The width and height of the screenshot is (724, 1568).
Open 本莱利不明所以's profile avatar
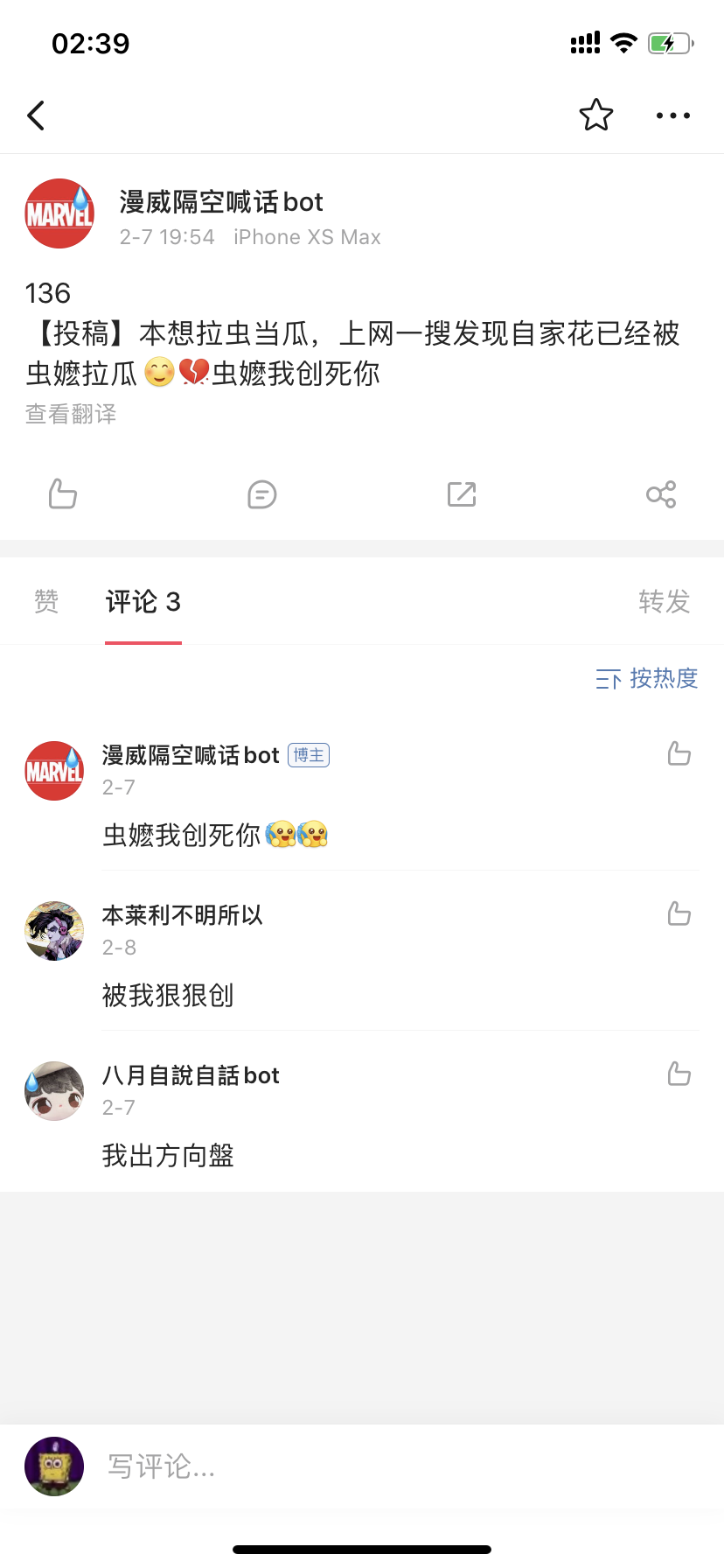[54, 931]
